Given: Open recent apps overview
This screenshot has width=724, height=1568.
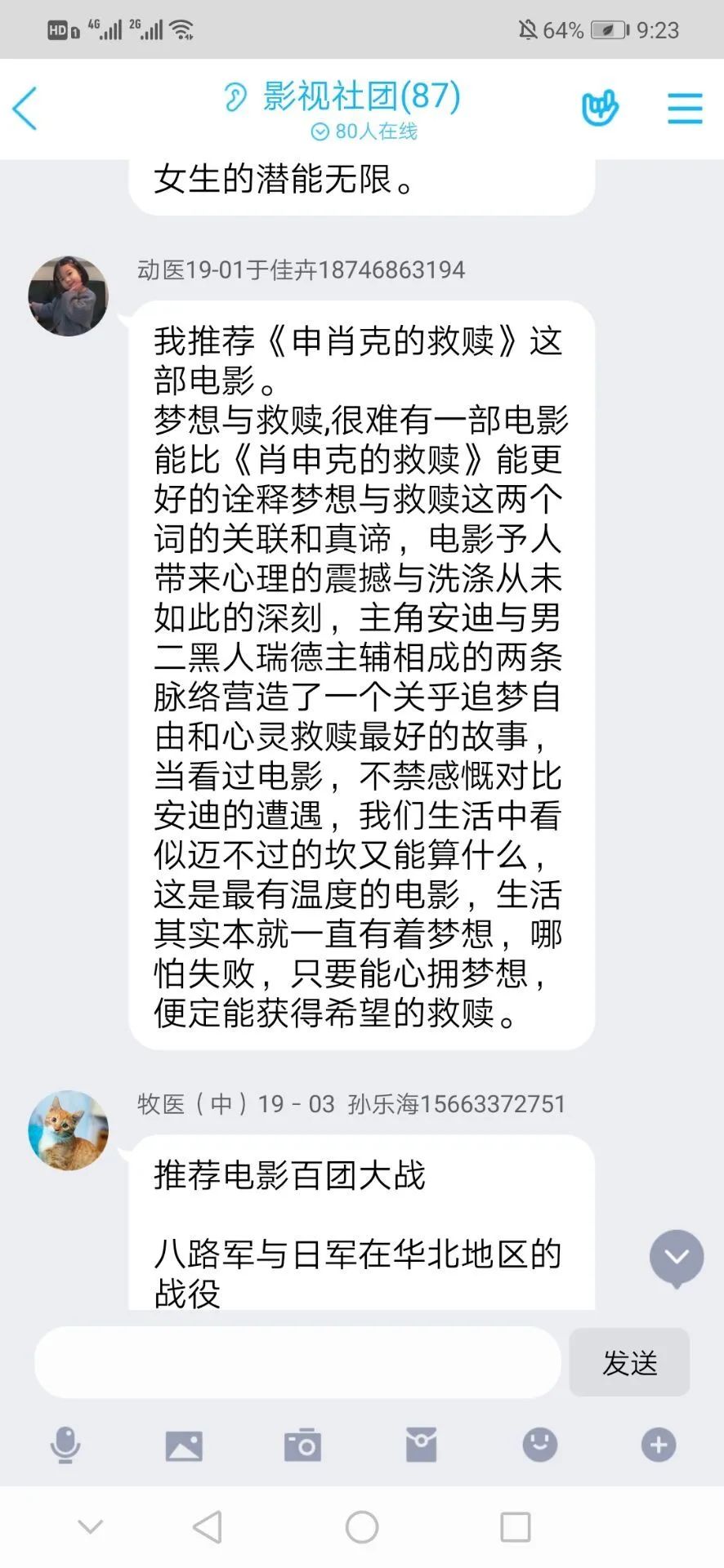Looking at the screenshot, I should [515, 1526].
